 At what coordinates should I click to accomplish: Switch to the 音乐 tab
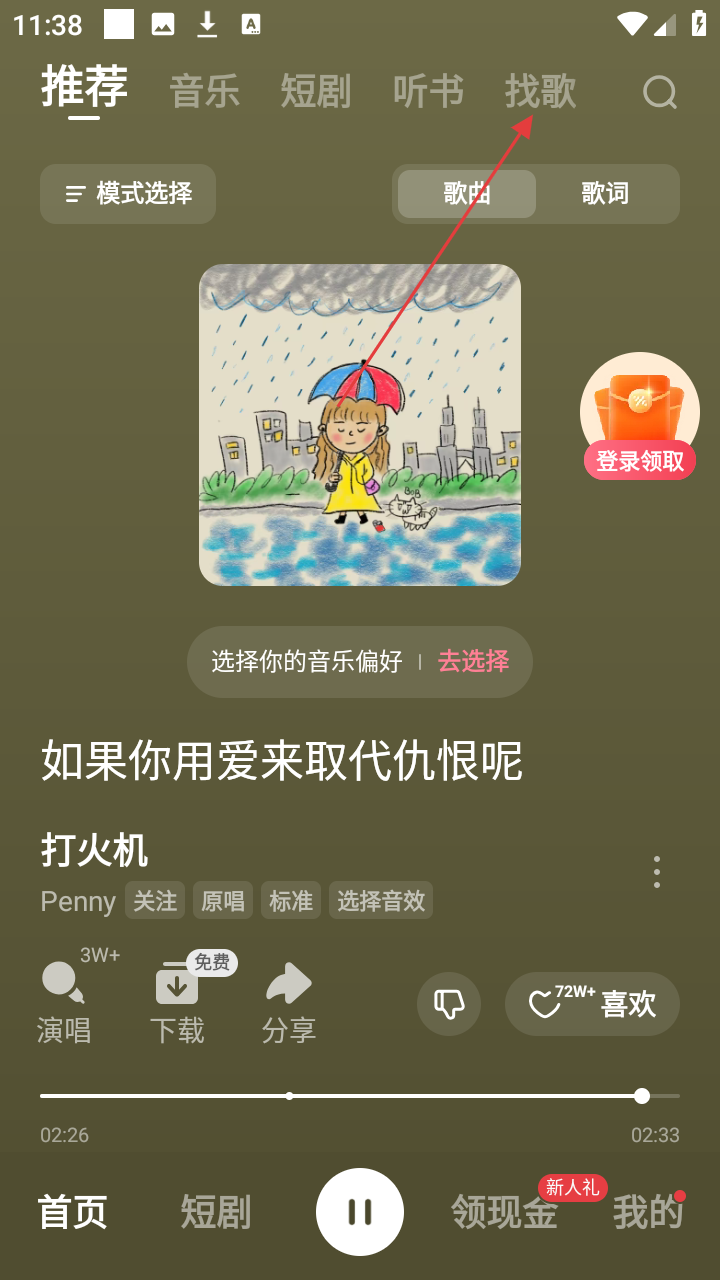[205, 91]
